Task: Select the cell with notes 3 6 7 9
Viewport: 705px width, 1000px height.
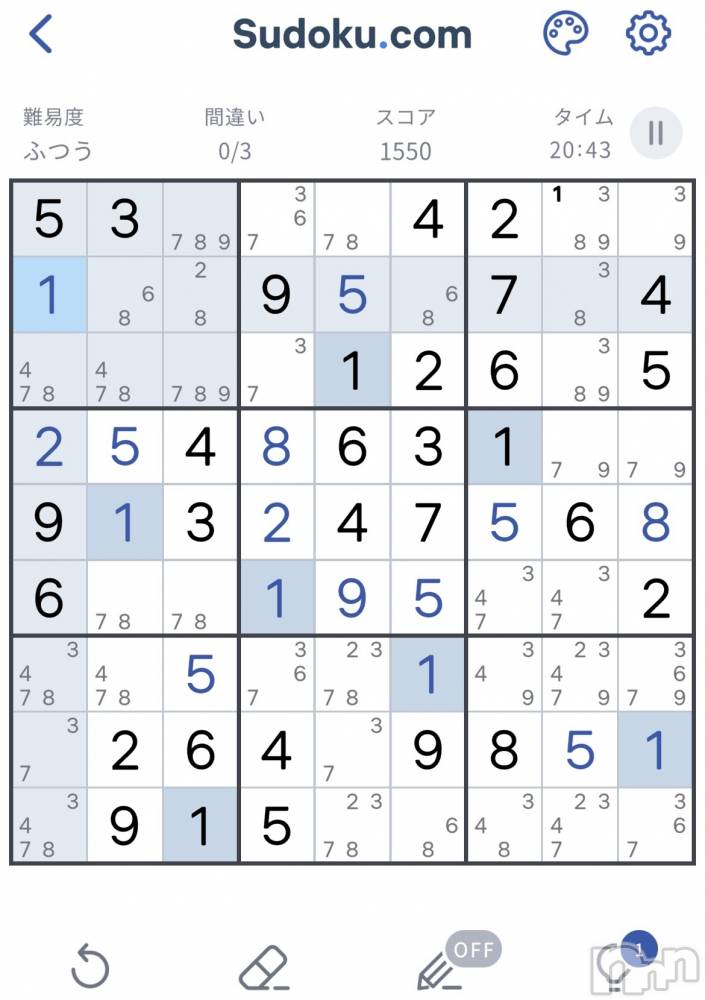Action: (x=656, y=674)
